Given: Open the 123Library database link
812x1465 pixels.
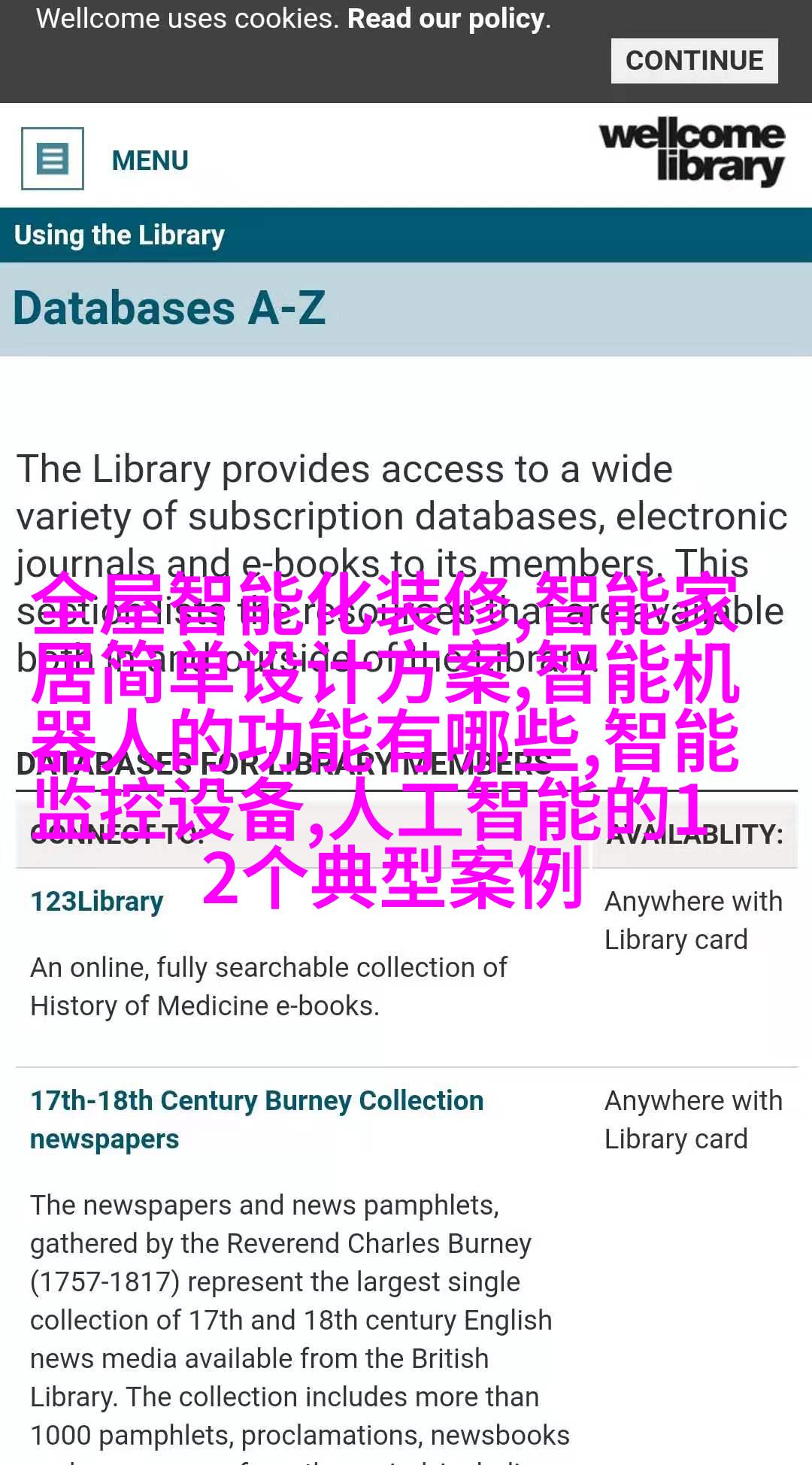Looking at the screenshot, I should tap(97, 901).
